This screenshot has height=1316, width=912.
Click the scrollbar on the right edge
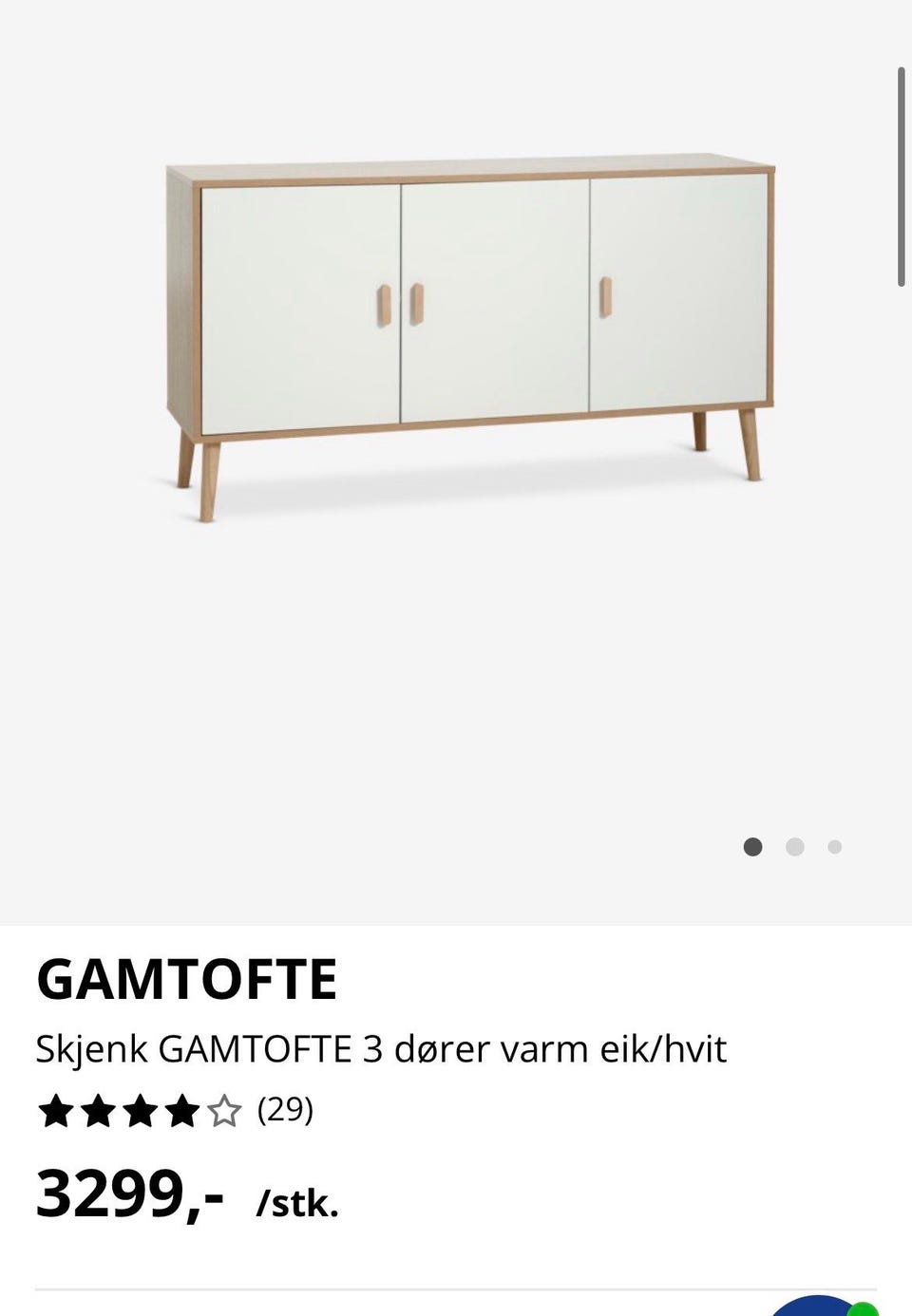pos(902,171)
